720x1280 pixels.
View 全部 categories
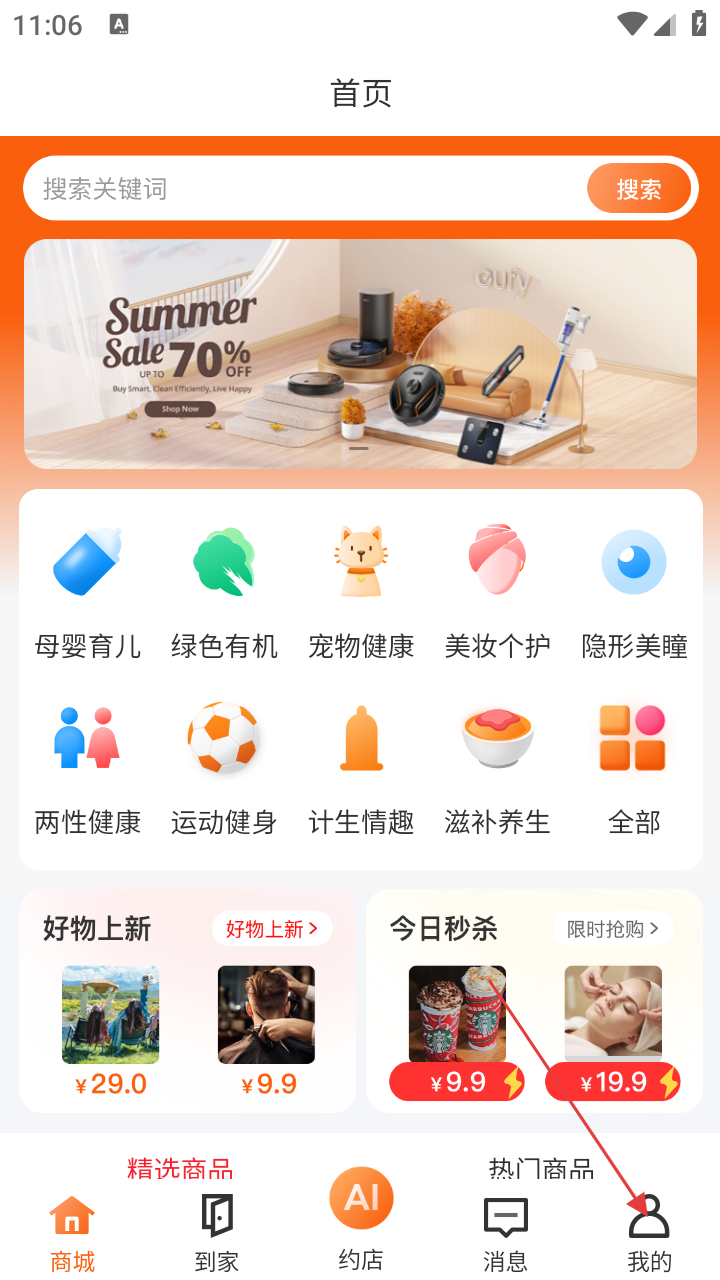tap(634, 768)
